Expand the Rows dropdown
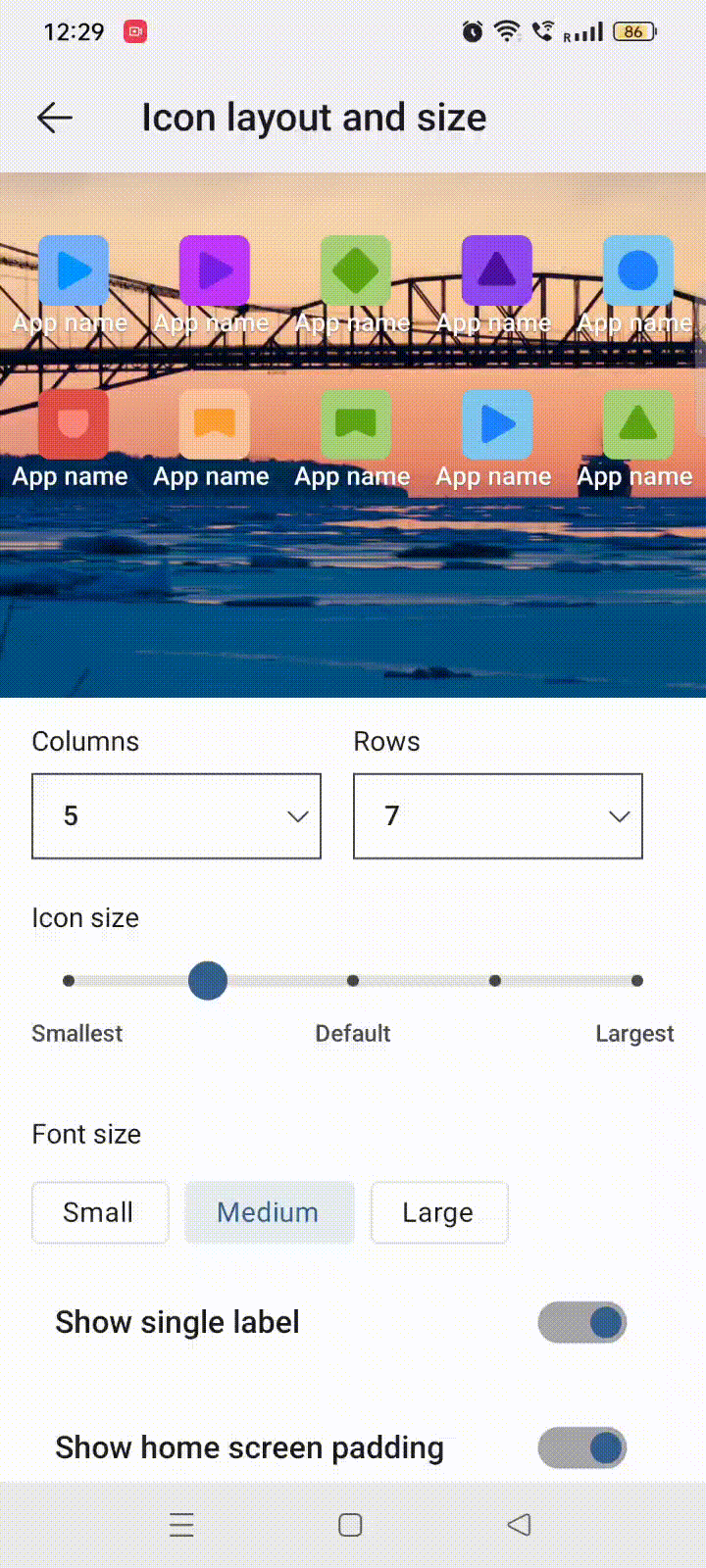 coord(498,816)
